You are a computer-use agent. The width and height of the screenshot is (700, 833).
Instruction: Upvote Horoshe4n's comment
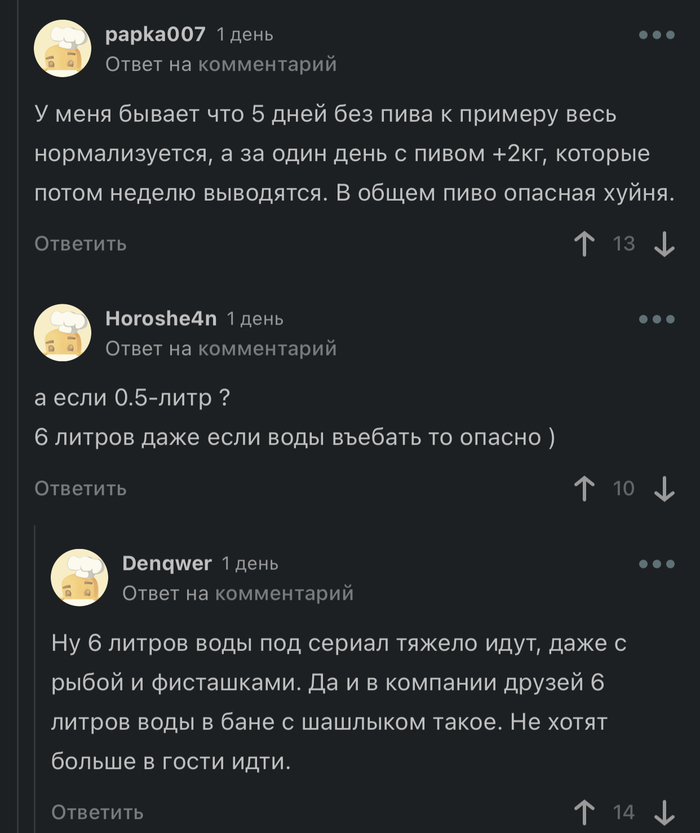coord(585,488)
